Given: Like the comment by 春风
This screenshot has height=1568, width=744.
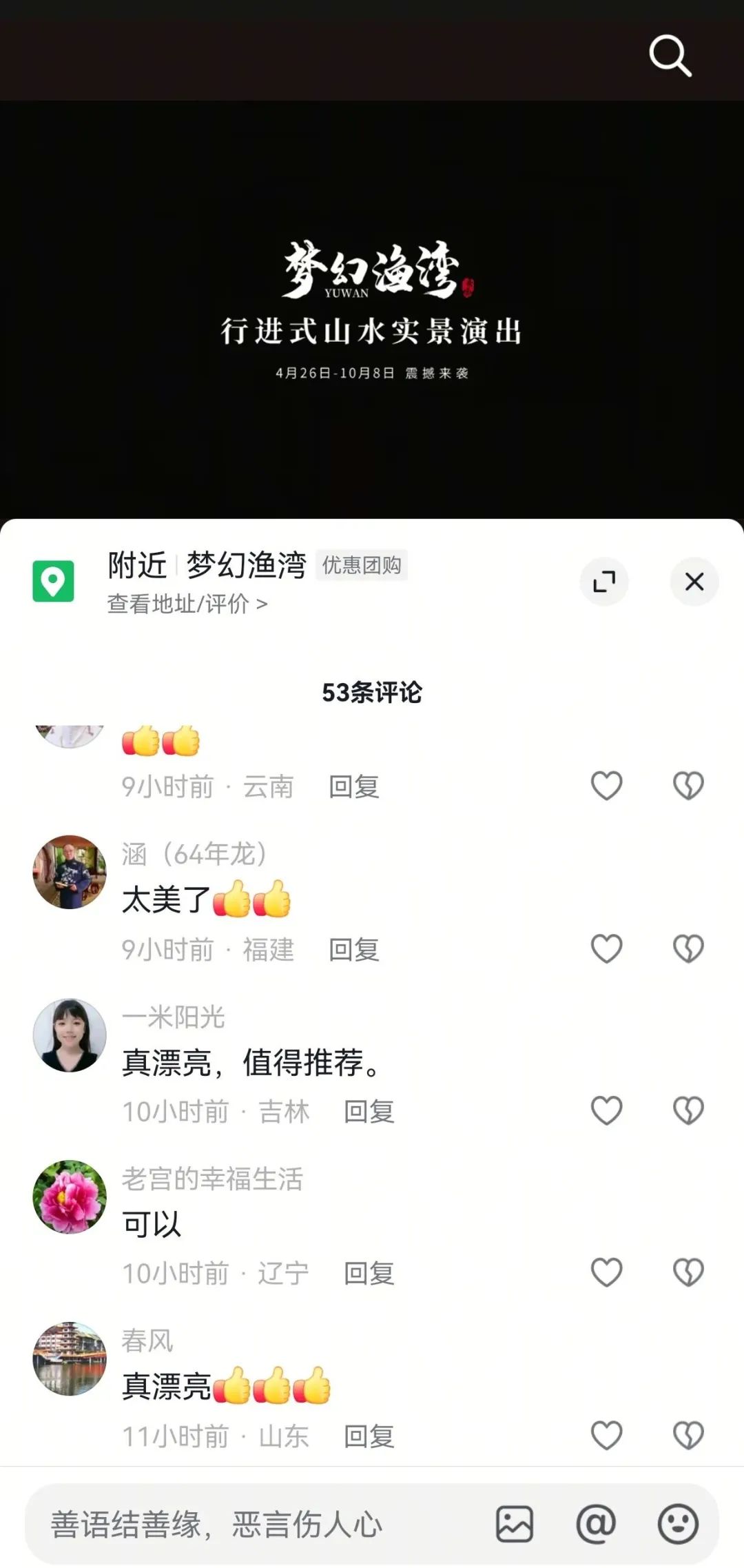Looking at the screenshot, I should point(606,1436).
